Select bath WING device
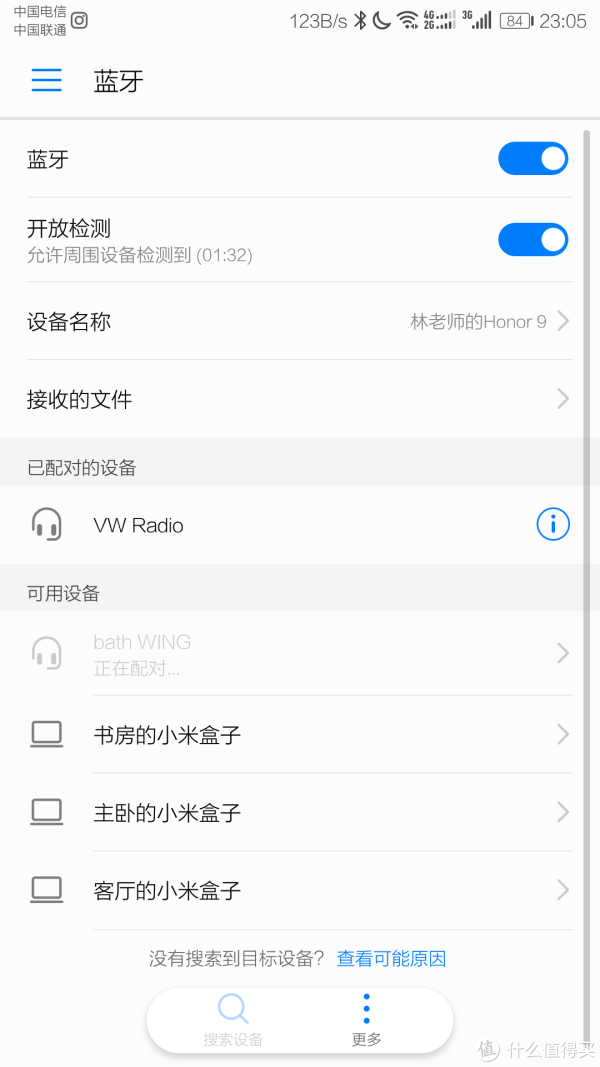Image resolution: width=600 pixels, height=1067 pixels. tap(300, 653)
